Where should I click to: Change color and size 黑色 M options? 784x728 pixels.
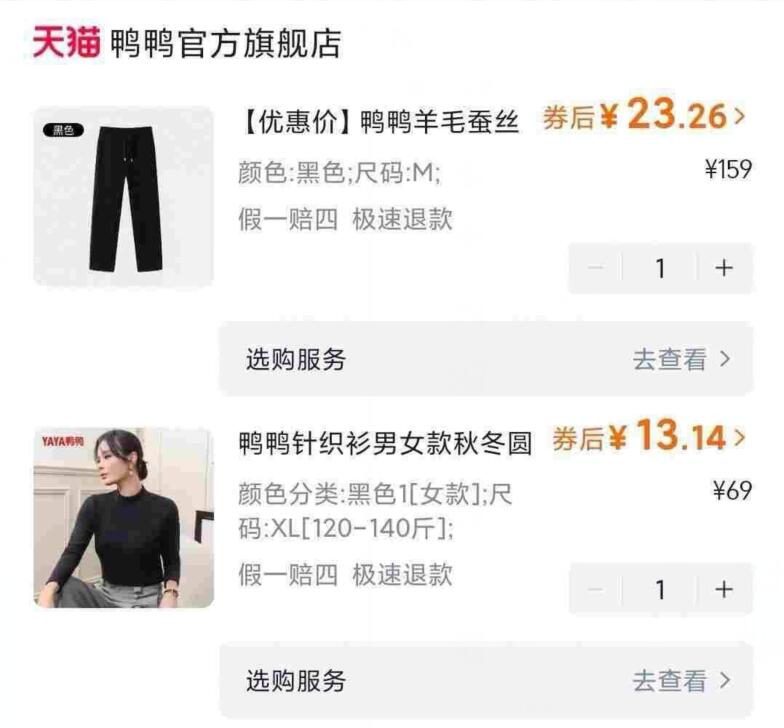[x=340, y=172]
